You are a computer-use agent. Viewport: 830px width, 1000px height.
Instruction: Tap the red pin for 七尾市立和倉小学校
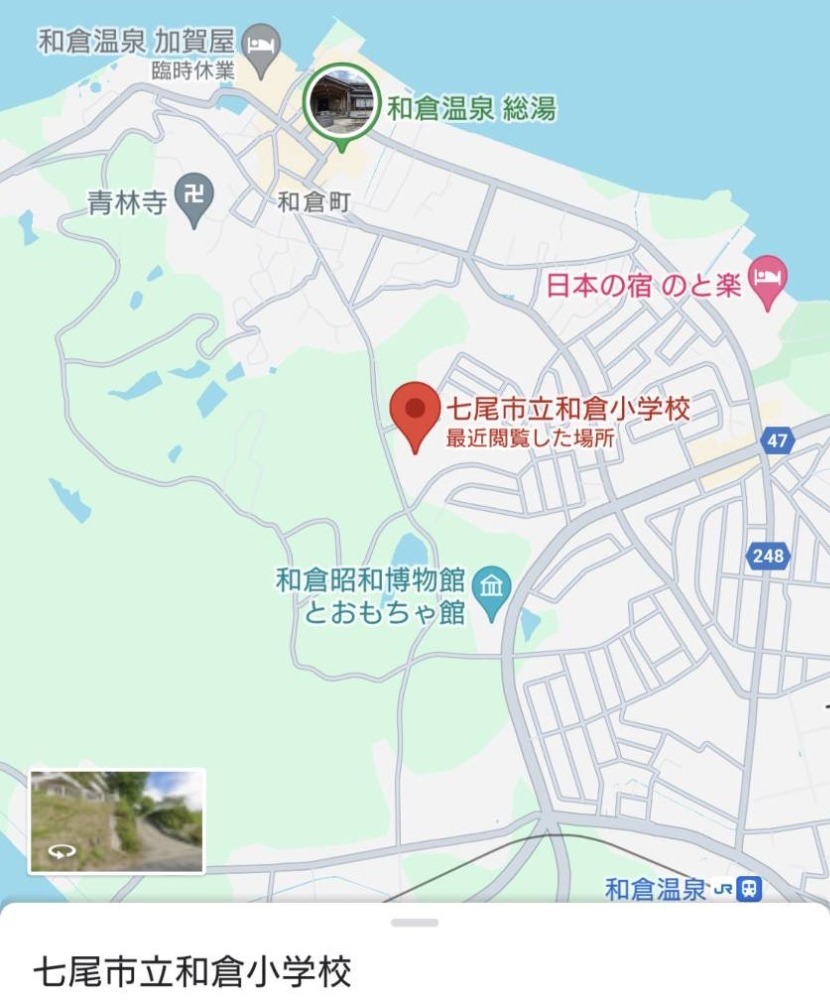(x=414, y=413)
